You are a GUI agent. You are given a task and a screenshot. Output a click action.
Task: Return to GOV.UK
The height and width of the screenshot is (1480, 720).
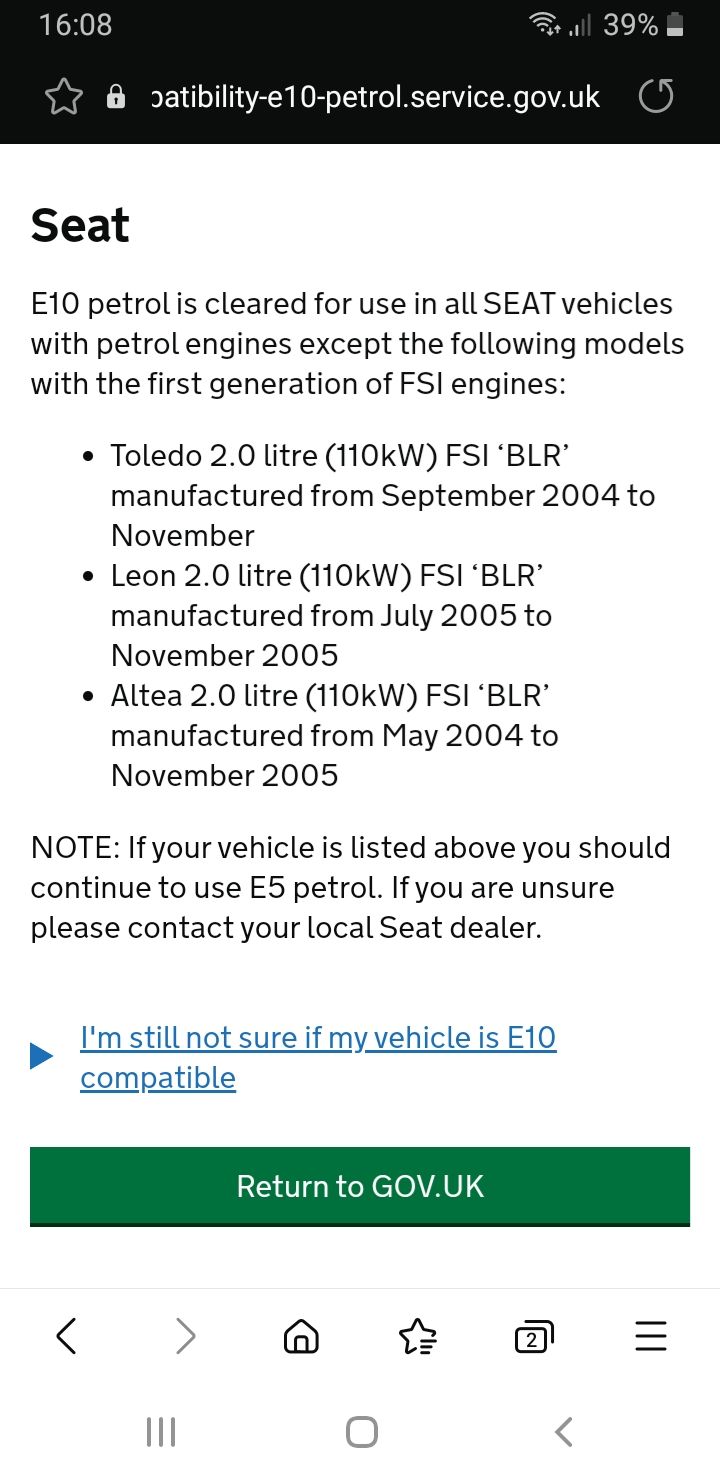pyautogui.click(x=360, y=1186)
